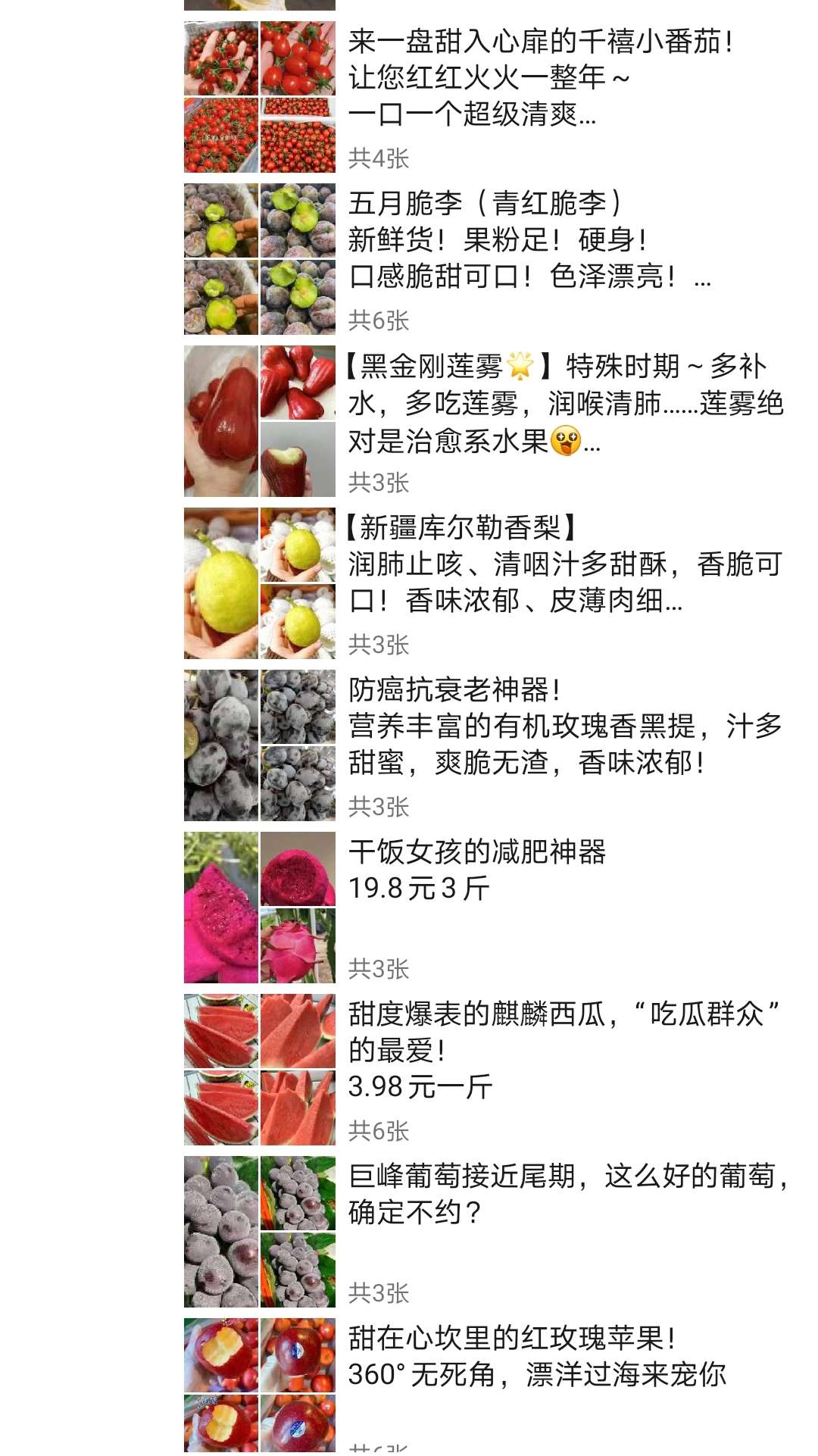The height and width of the screenshot is (1456, 818).
Task: Open the 五月脆李 plum post
Action: coord(529,240)
